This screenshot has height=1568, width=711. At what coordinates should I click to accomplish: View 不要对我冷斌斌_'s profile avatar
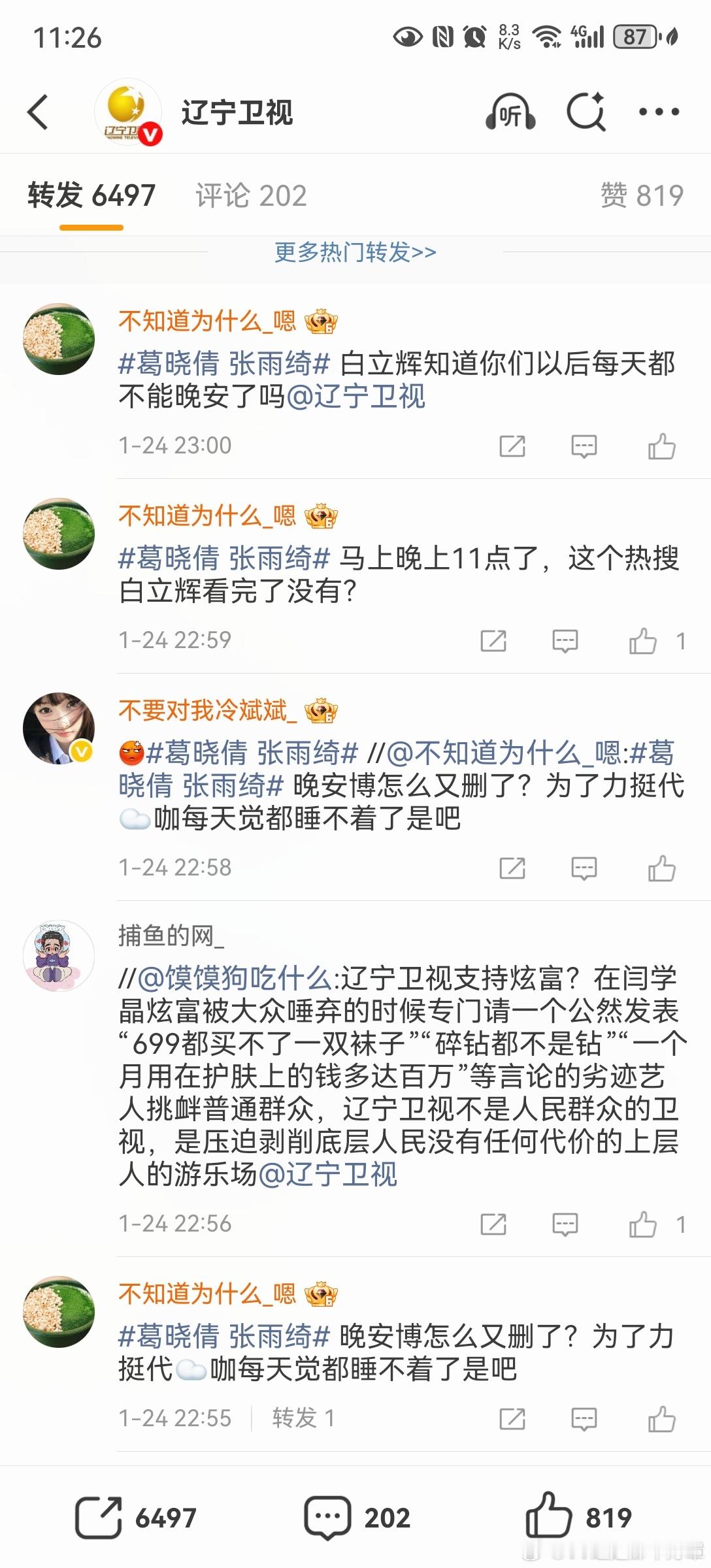coord(58,727)
